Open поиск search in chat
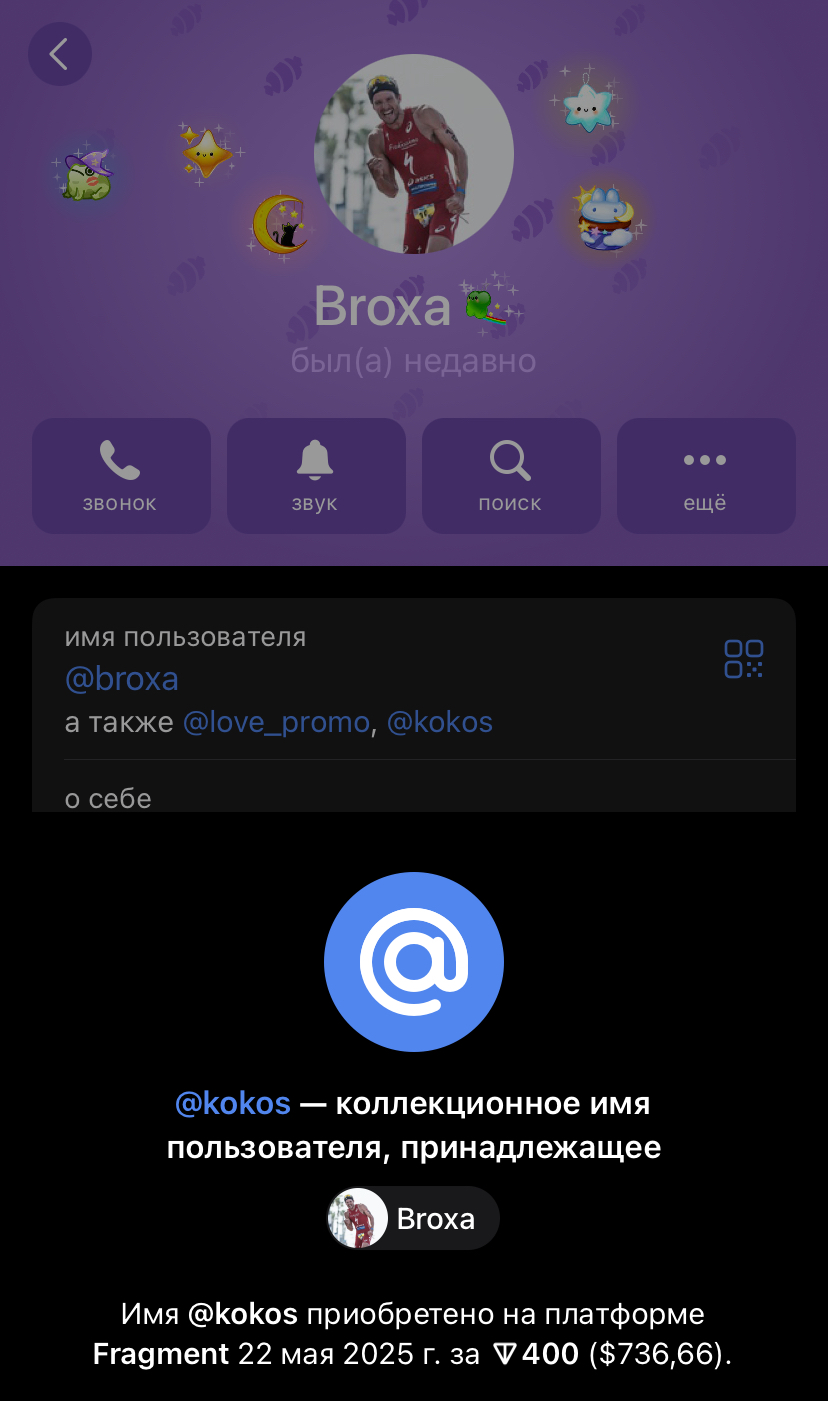The width and height of the screenshot is (828, 1401). point(511,476)
